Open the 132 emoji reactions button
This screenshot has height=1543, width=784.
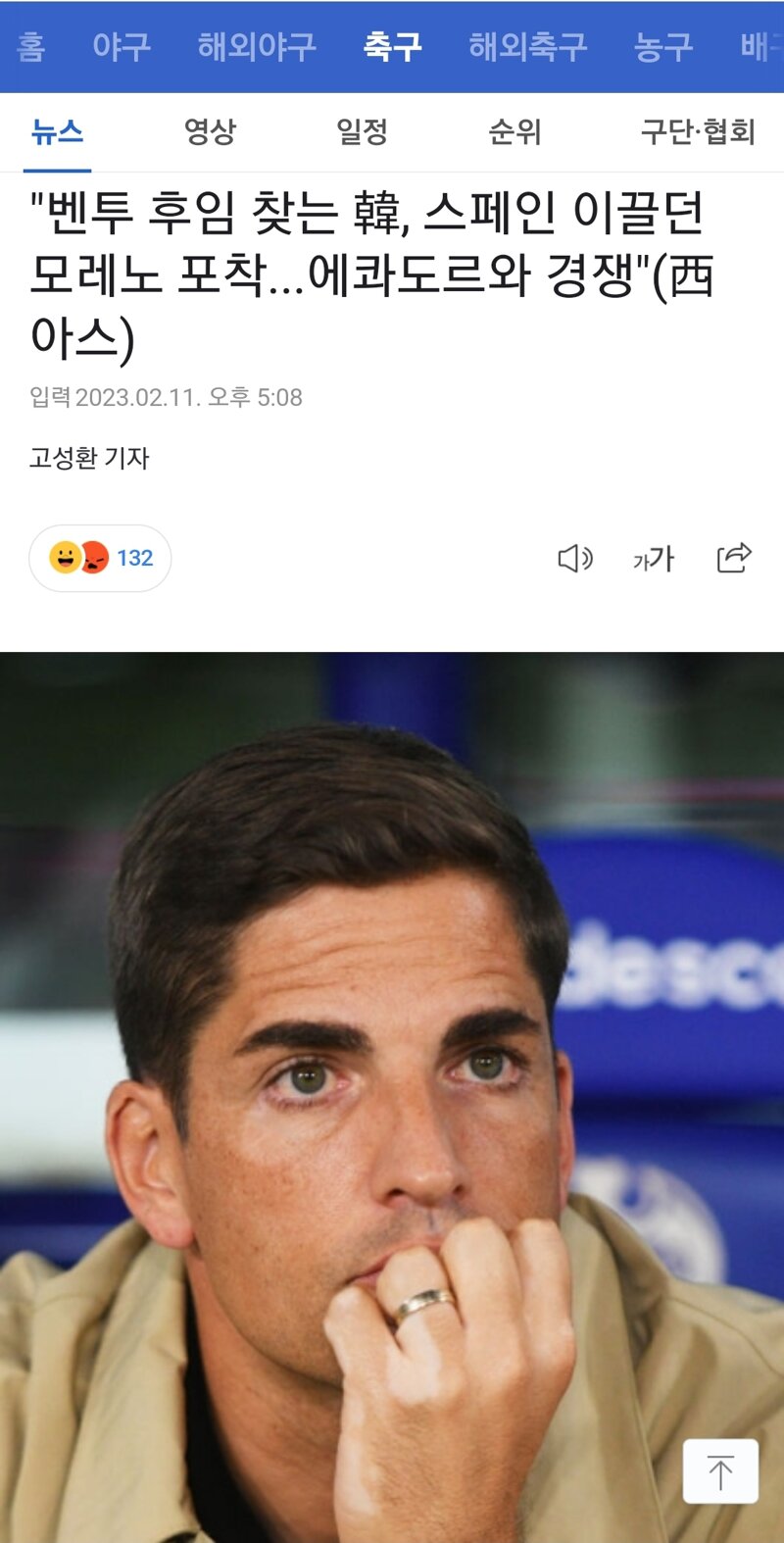[100, 558]
